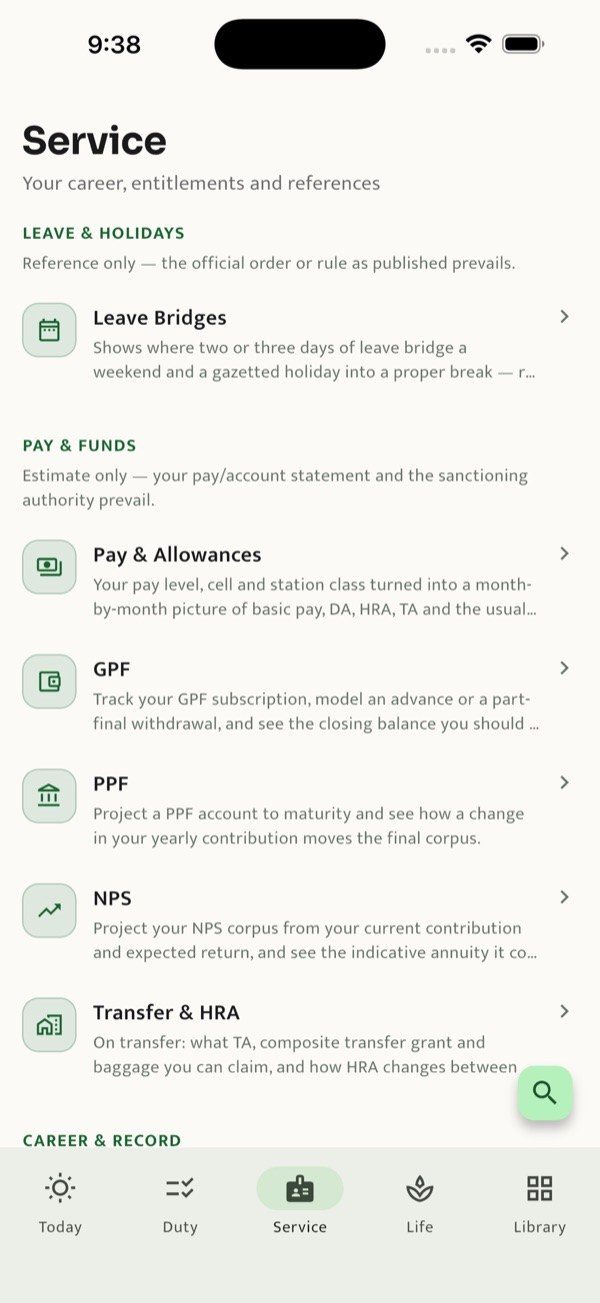Open Transfer & HRA
The height and width of the screenshot is (1303, 600).
[x=300, y=1039]
